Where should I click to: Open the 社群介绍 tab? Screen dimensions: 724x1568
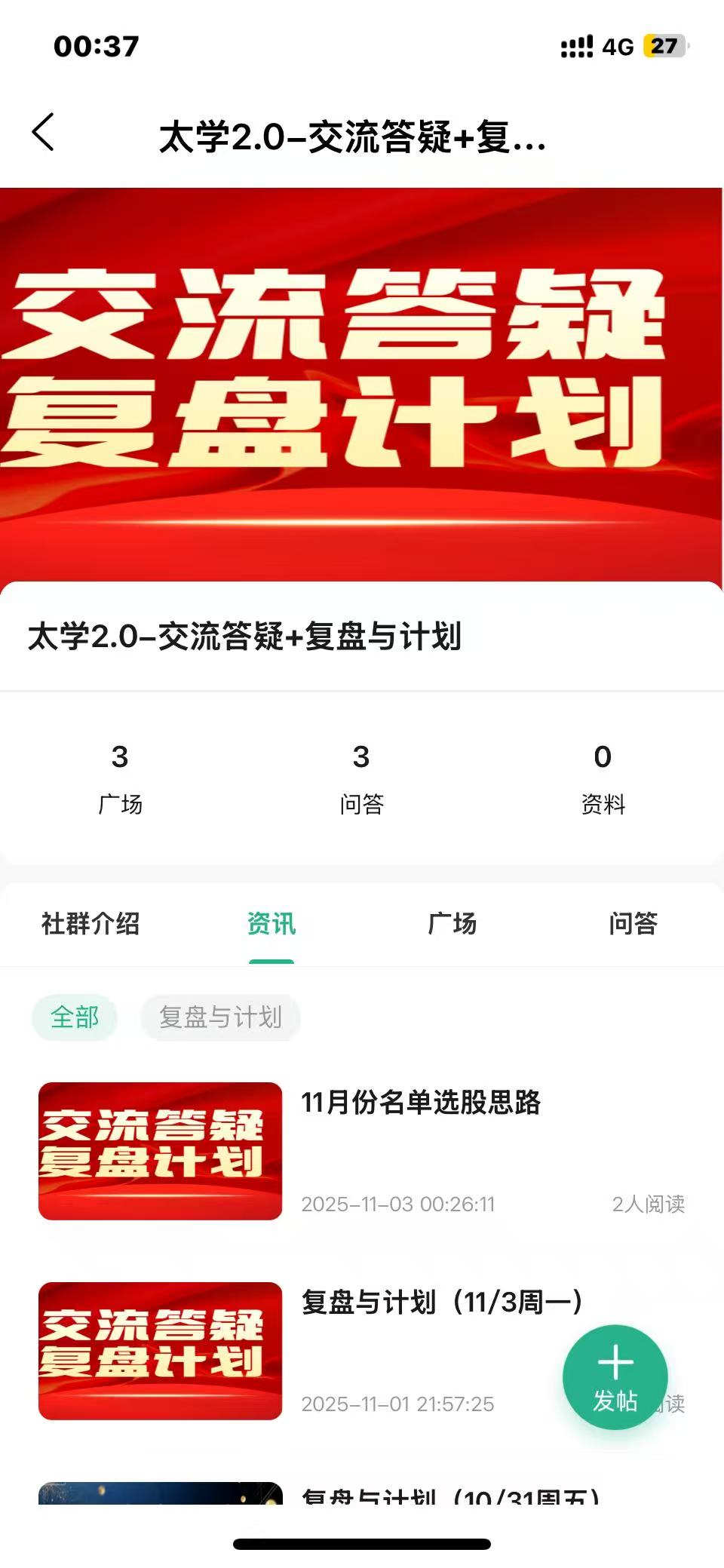[x=90, y=924]
